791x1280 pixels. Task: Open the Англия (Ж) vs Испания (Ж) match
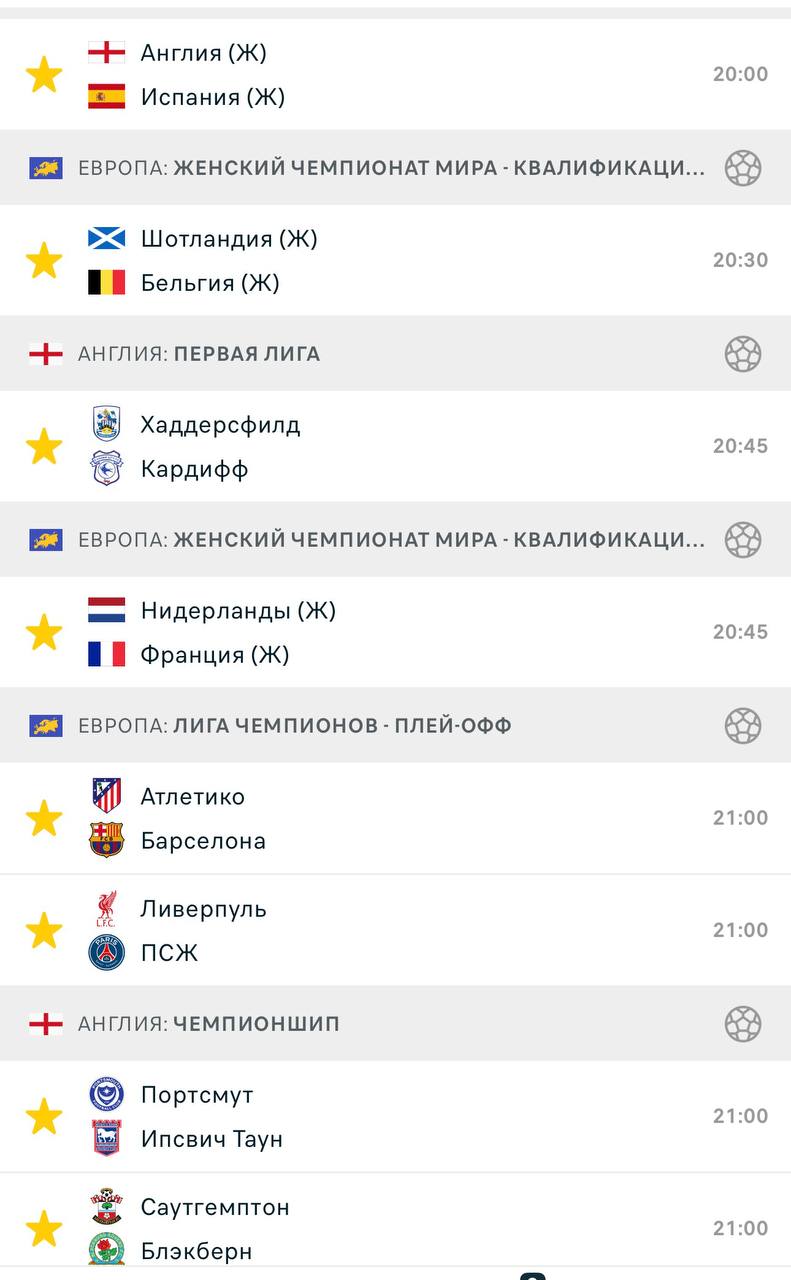(400, 75)
